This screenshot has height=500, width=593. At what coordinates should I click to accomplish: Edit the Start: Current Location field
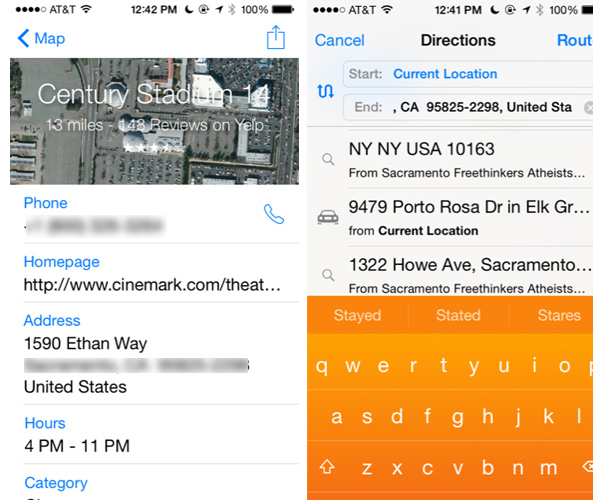(x=468, y=74)
